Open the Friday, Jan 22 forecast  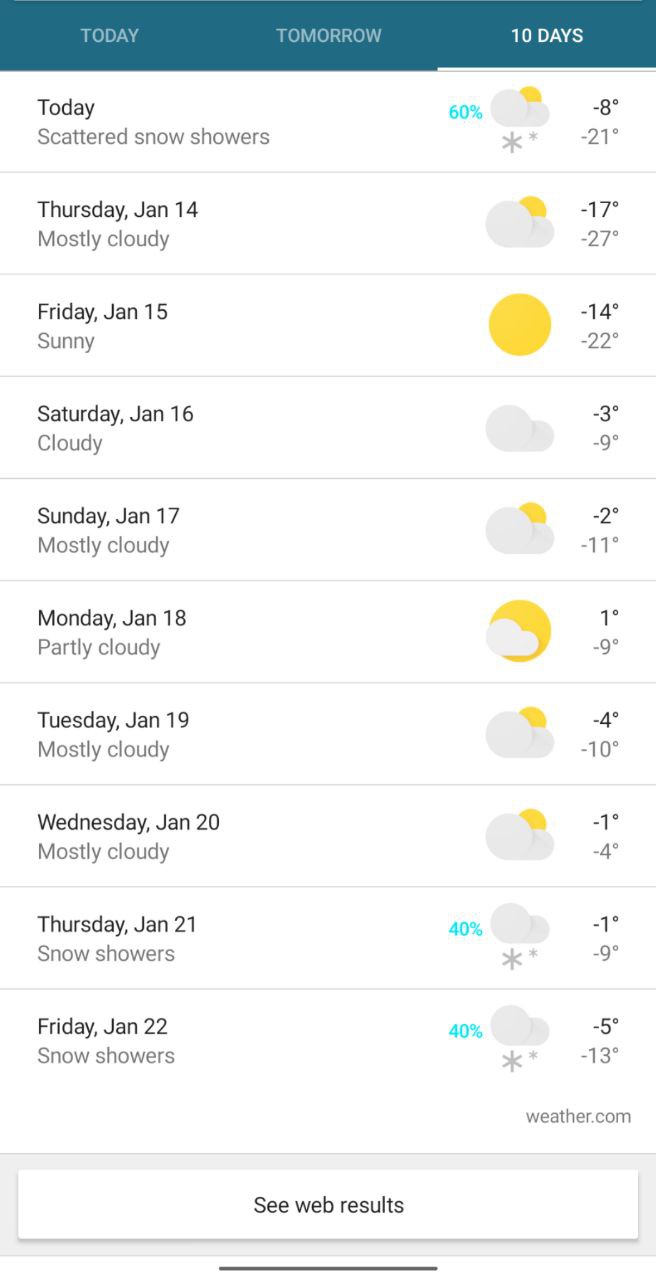(x=328, y=1040)
